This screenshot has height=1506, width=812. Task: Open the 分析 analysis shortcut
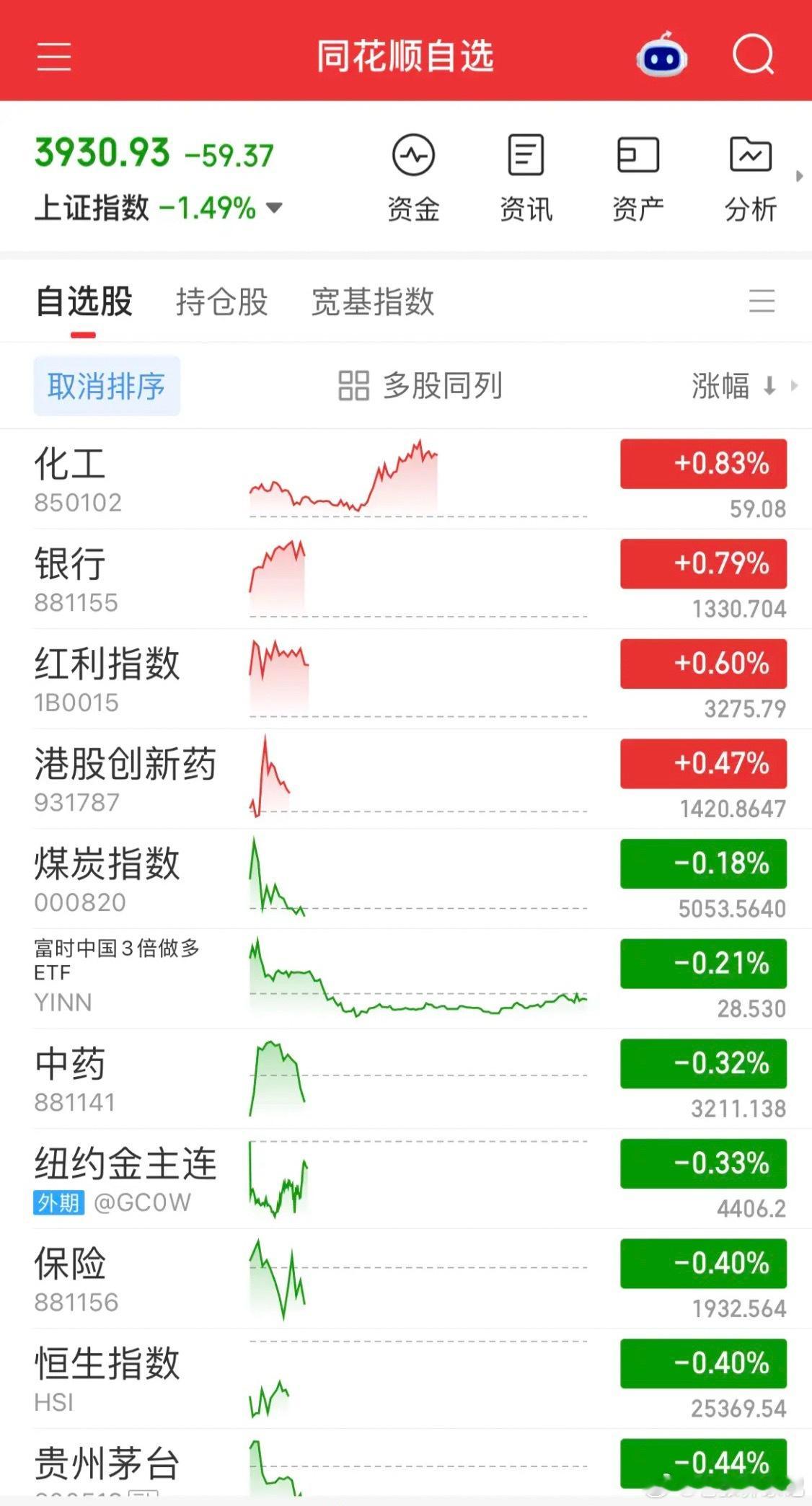click(751, 177)
